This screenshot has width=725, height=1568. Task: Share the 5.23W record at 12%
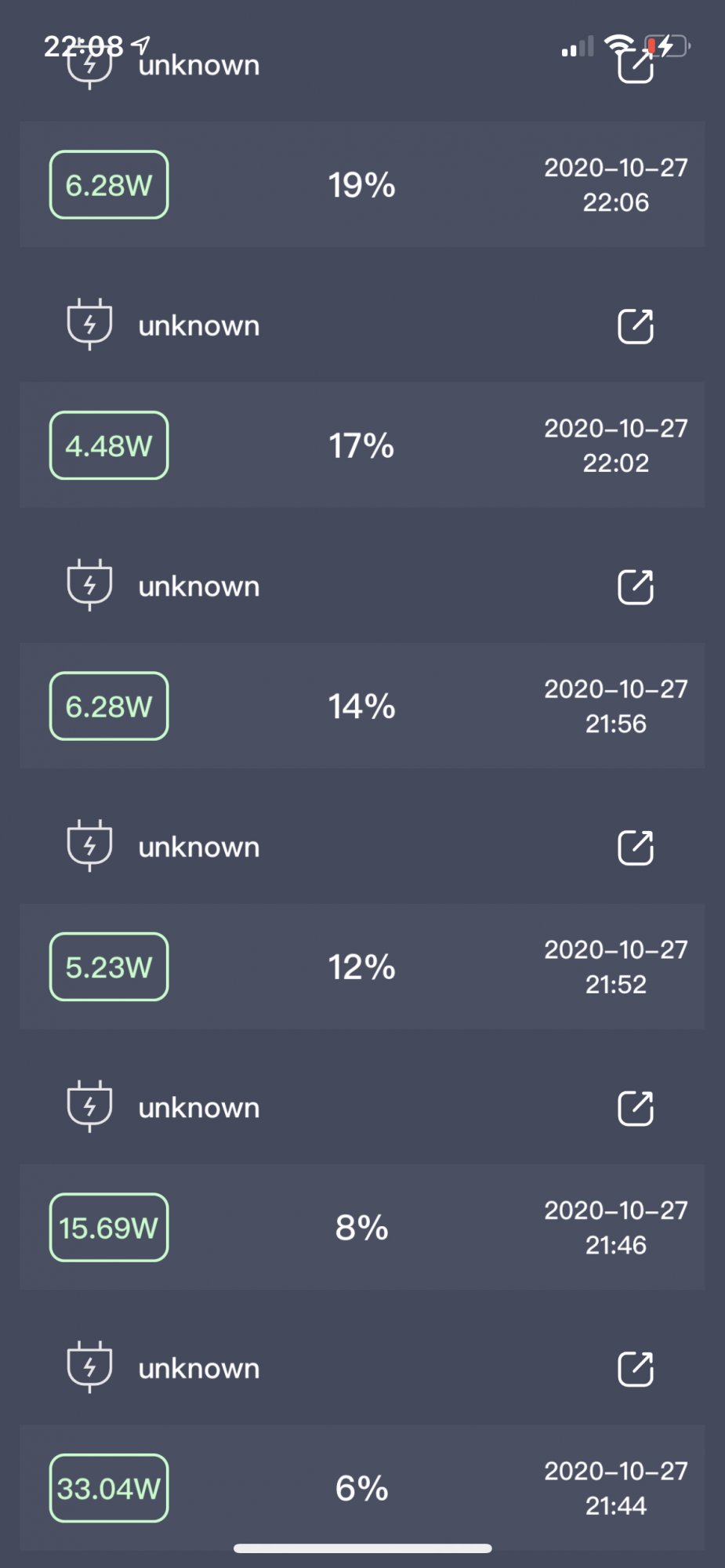point(636,848)
